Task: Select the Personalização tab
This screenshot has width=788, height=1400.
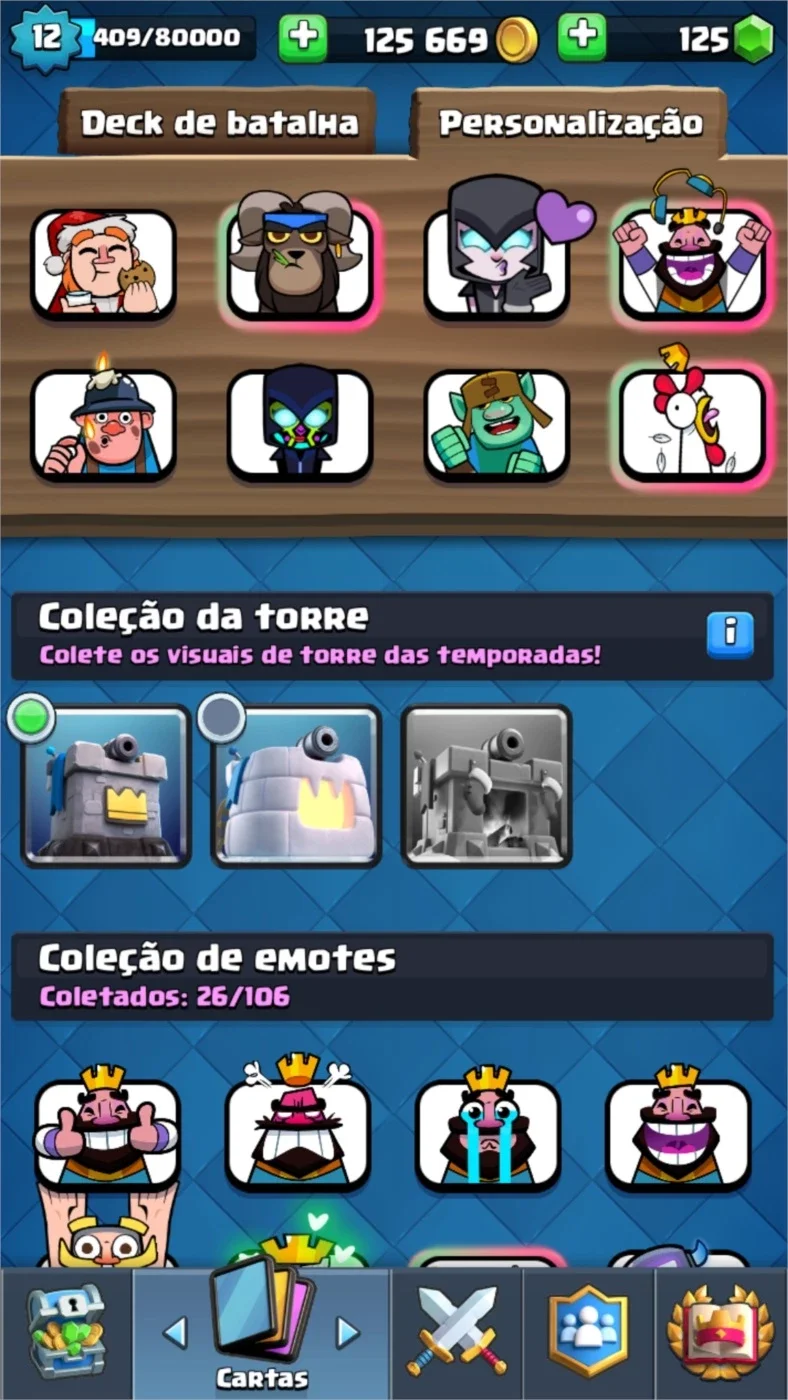Action: coord(570,123)
